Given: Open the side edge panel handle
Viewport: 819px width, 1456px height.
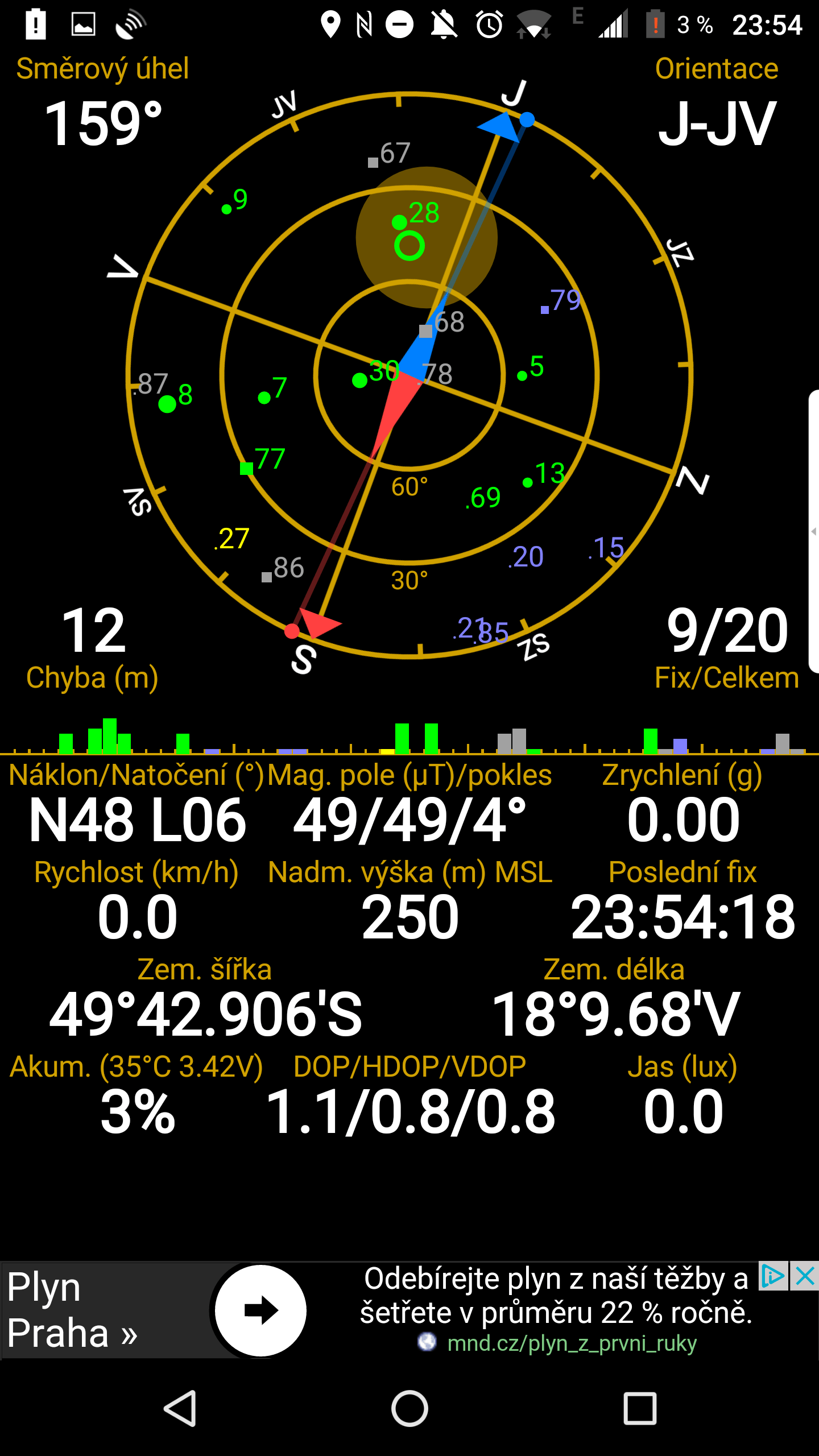Looking at the screenshot, I should pos(813,531).
